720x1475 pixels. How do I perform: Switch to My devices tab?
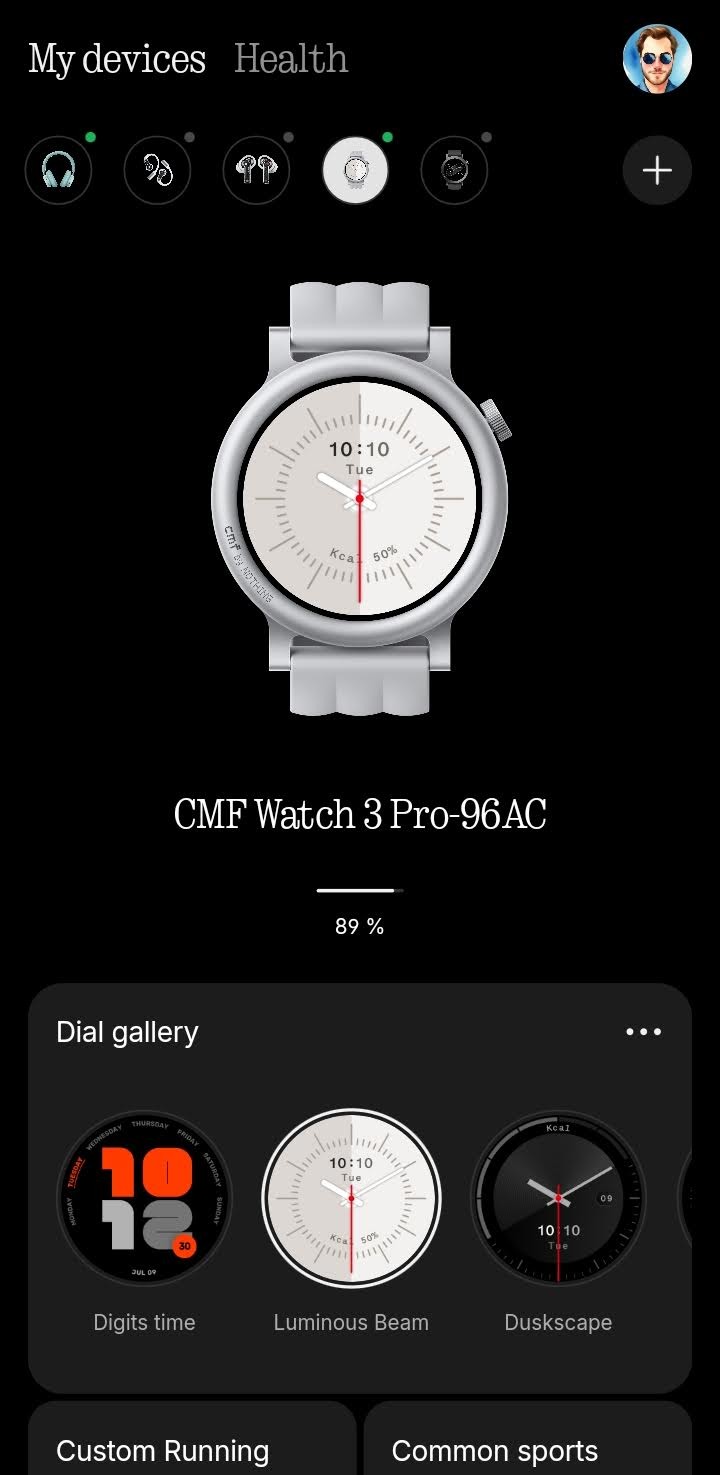click(117, 59)
